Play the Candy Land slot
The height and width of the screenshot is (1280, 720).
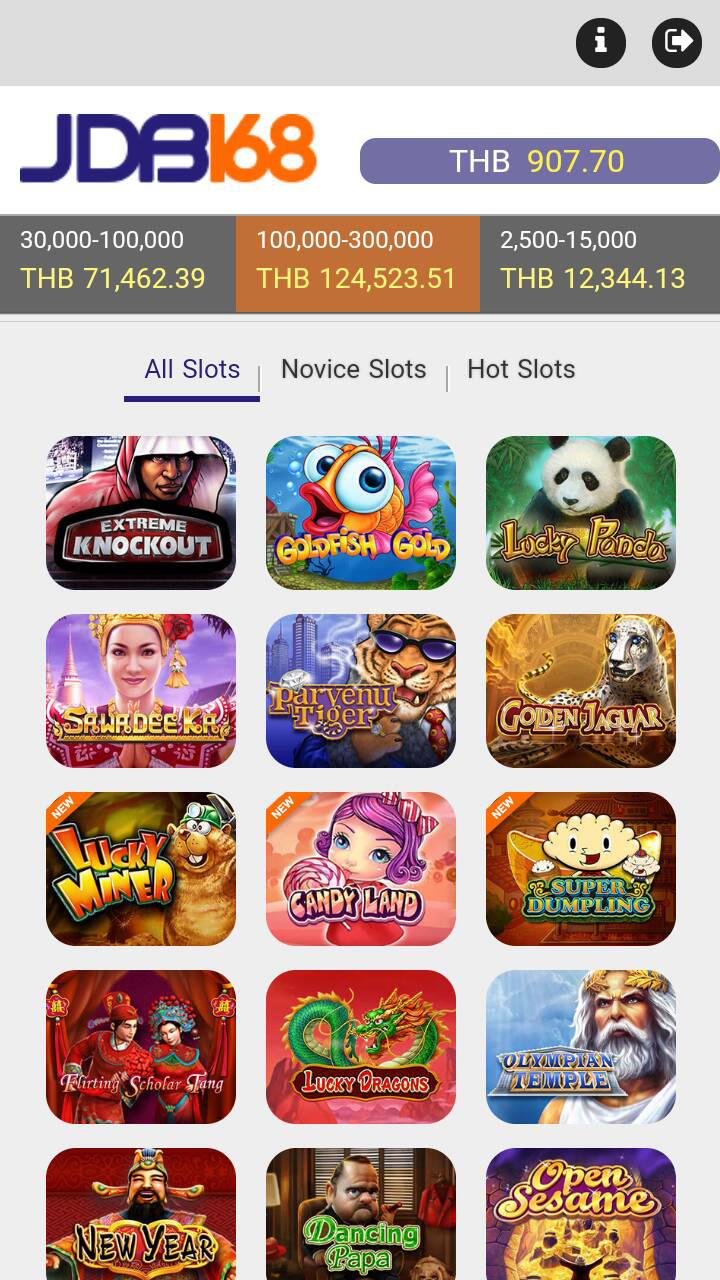click(x=361, y=869)
